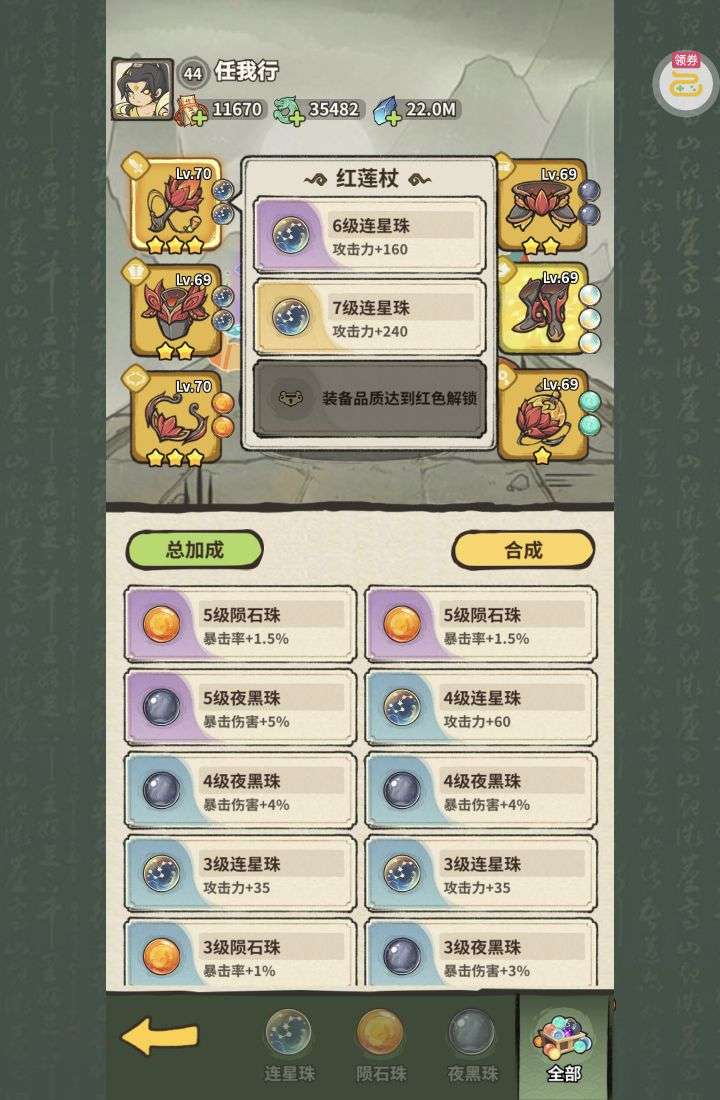
Task: Open the 领券 coupon floating button
Action: pyautogui.click(x=685, y=80)
